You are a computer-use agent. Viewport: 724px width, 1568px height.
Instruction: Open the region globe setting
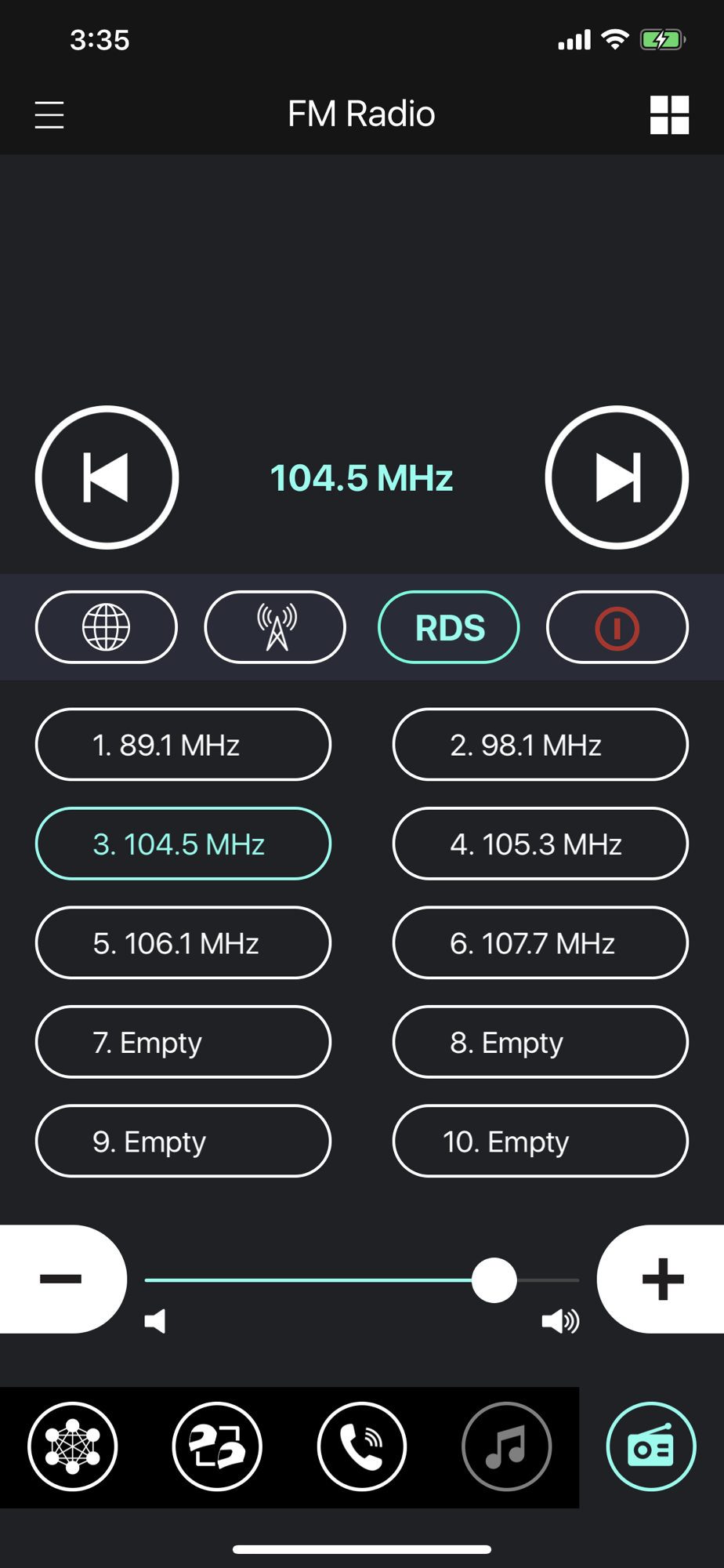click(107, 627)
